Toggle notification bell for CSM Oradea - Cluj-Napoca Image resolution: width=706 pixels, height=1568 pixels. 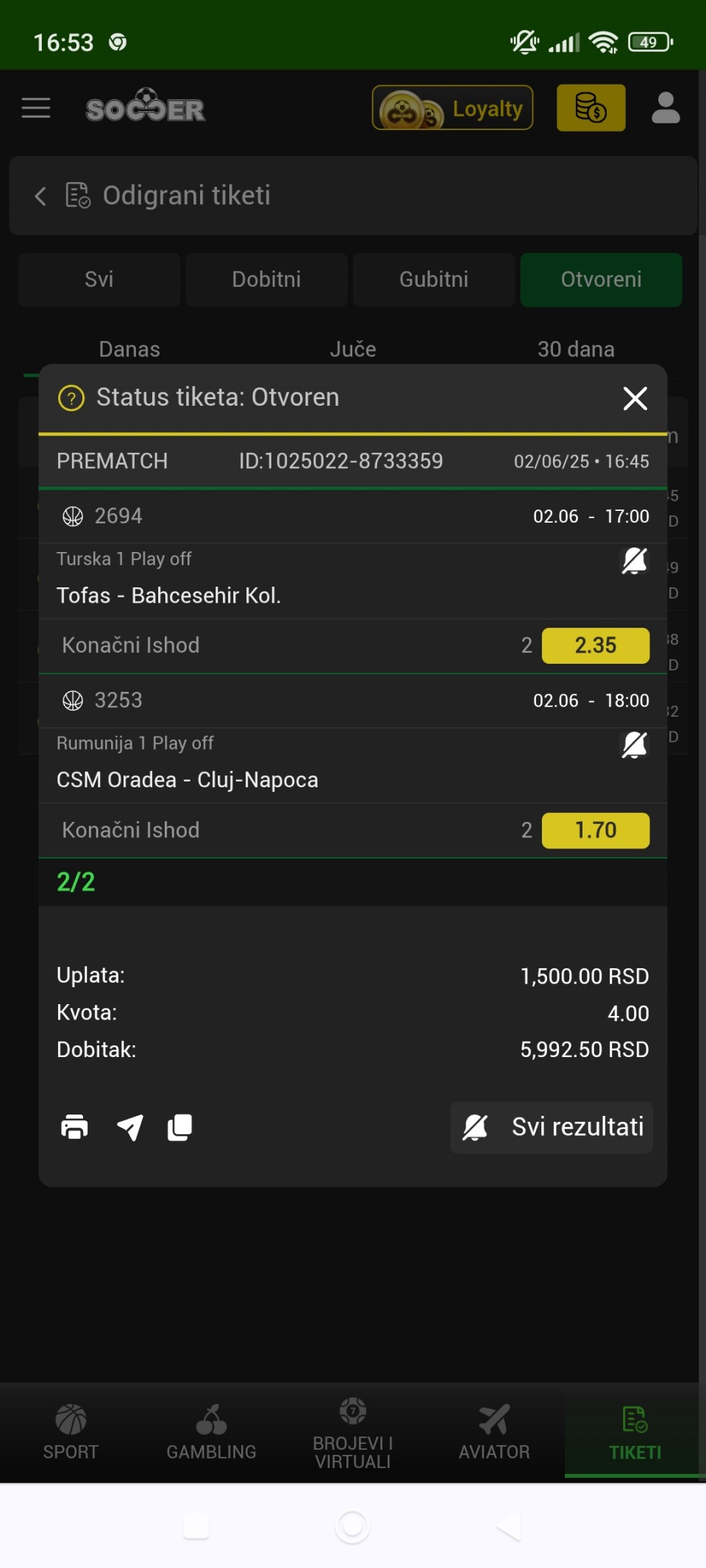tap(634, 745)
